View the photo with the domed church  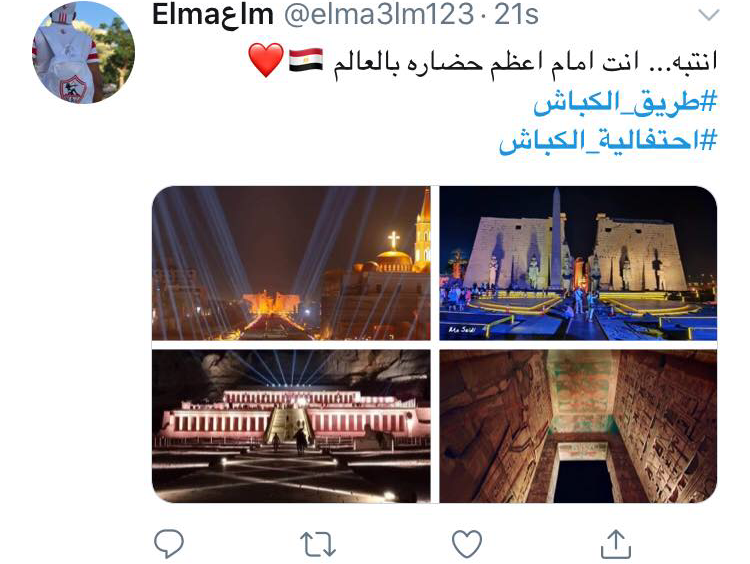point(291,263)
